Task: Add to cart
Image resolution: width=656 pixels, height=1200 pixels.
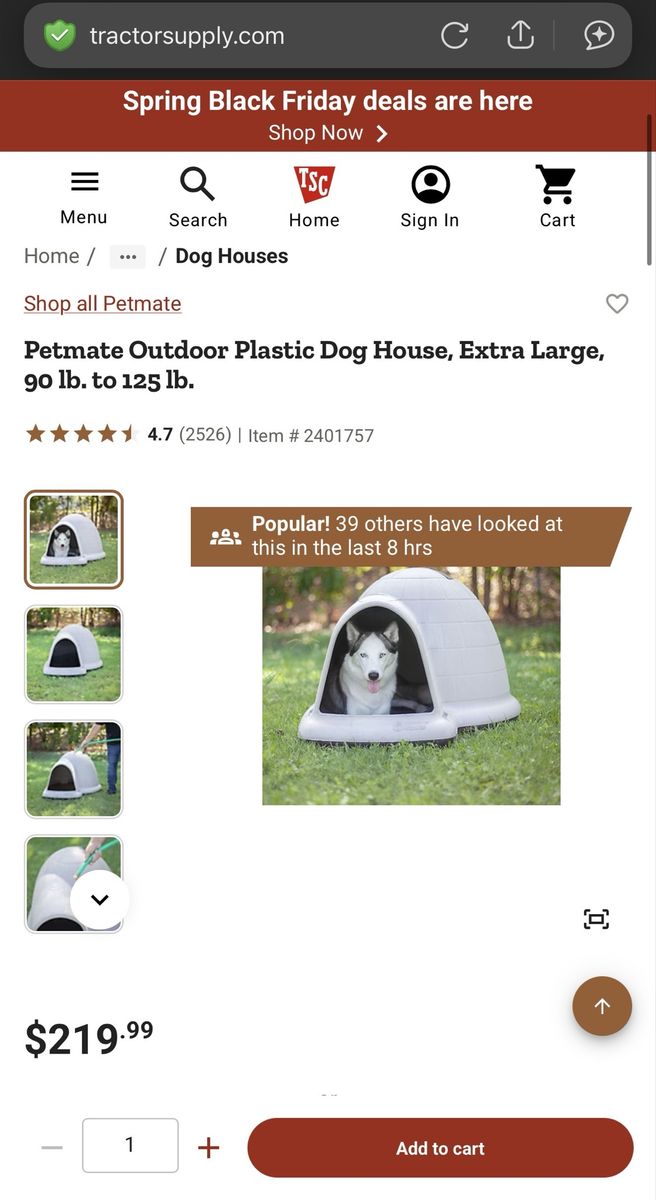Action: [x=440, y=1148]
